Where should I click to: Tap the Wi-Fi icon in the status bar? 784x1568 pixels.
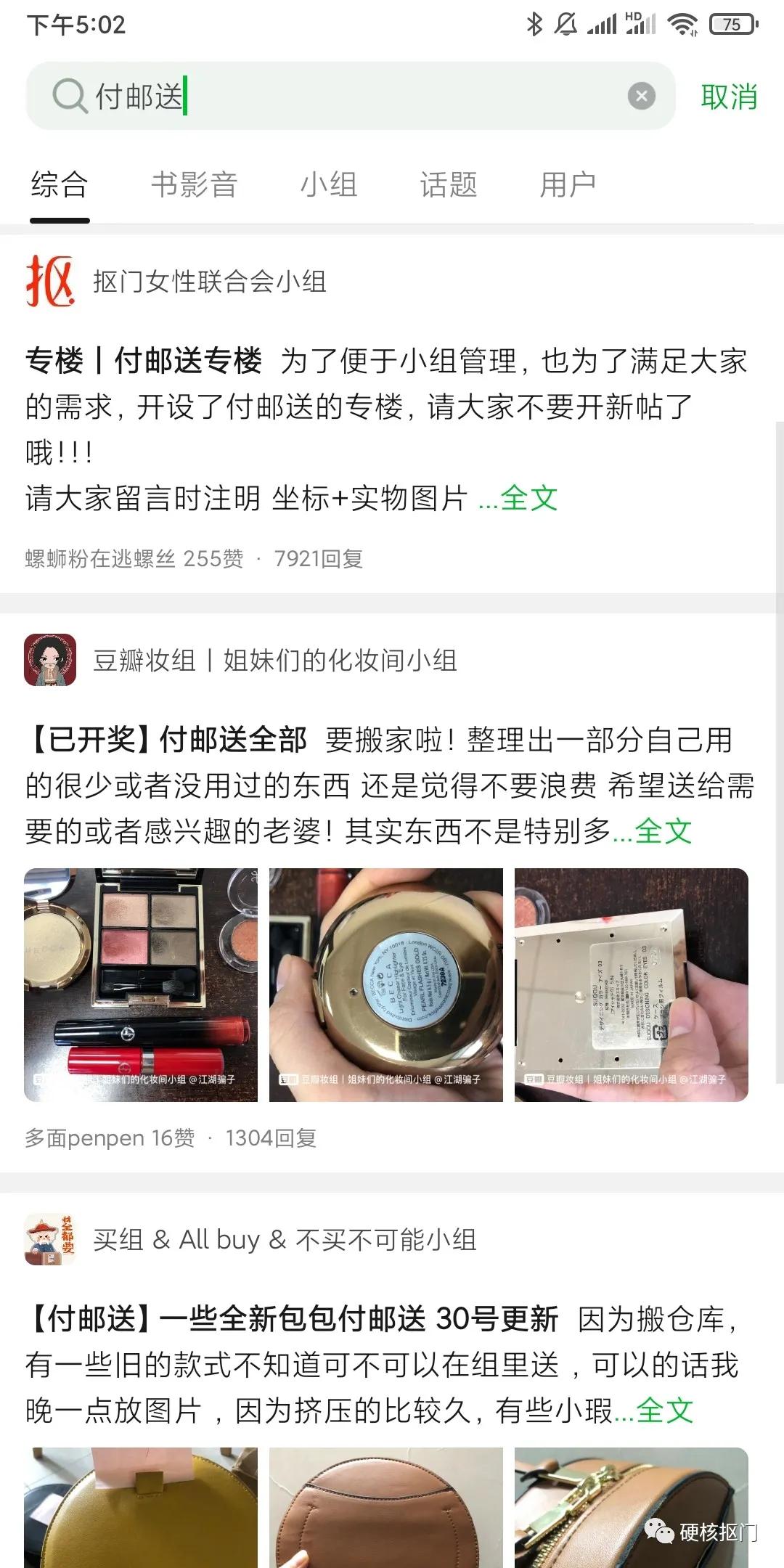[682, 23]
